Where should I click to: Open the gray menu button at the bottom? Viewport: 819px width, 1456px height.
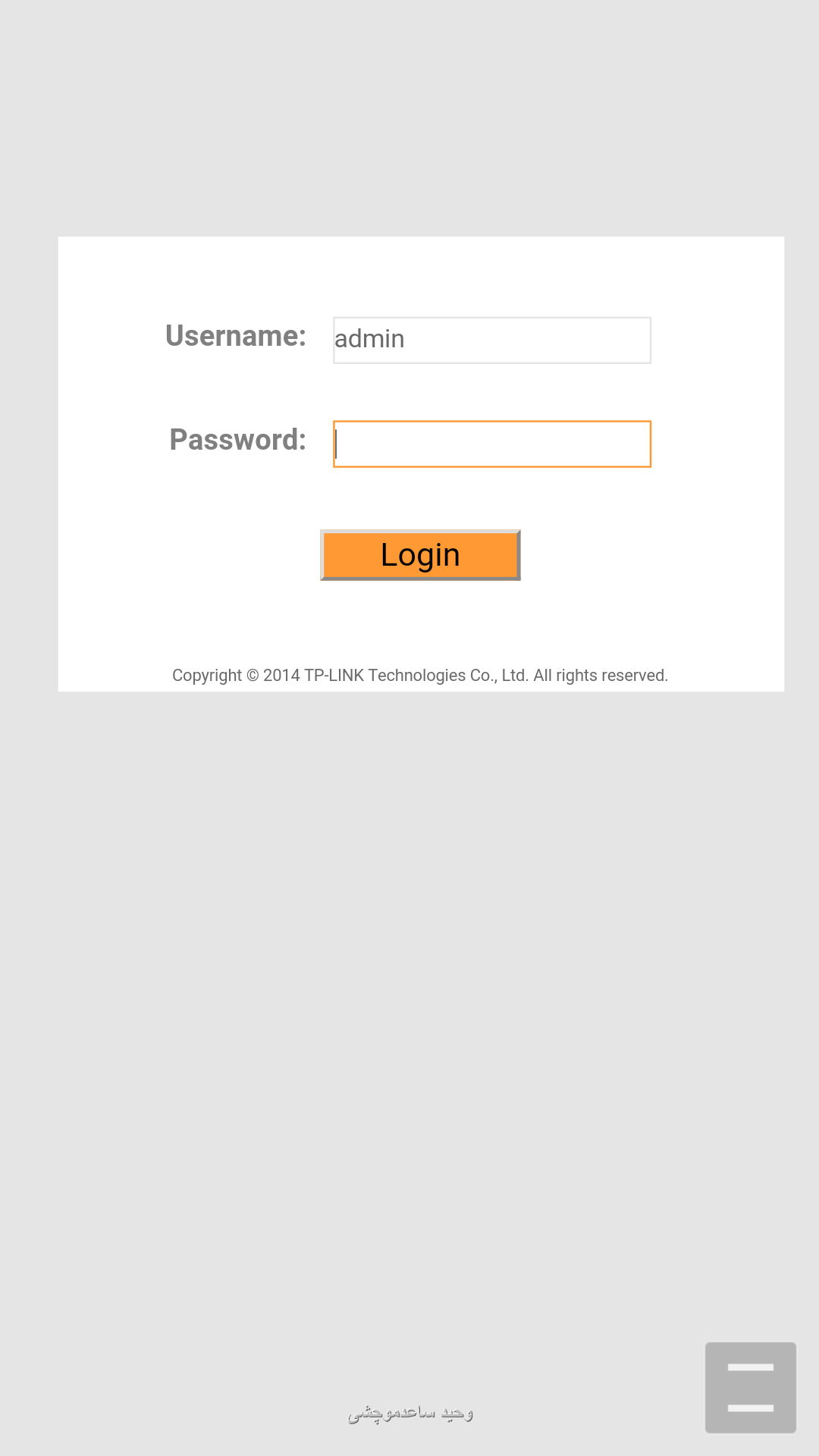pos(751,1388)
